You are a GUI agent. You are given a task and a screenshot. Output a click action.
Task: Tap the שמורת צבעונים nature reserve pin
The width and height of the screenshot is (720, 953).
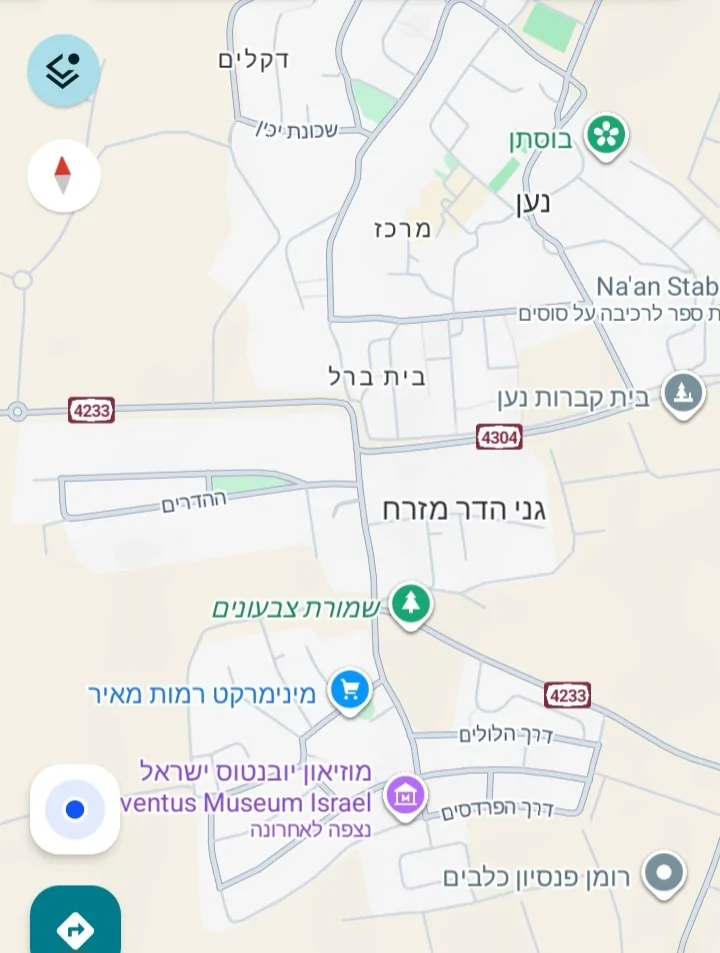click(x=409, y=604)
